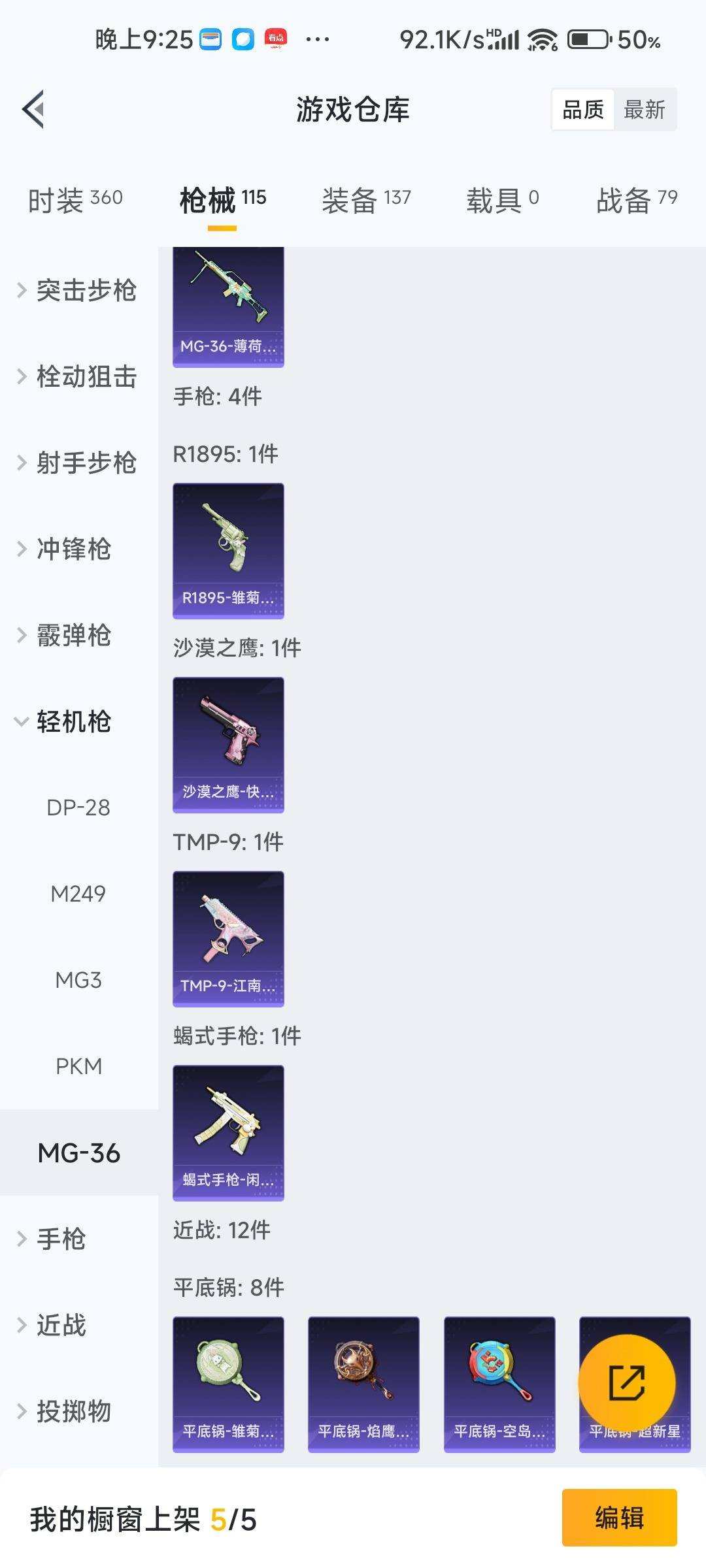Switch sorting to 最新
This screenshot has width=706, height=1568.
coord(645,108)
